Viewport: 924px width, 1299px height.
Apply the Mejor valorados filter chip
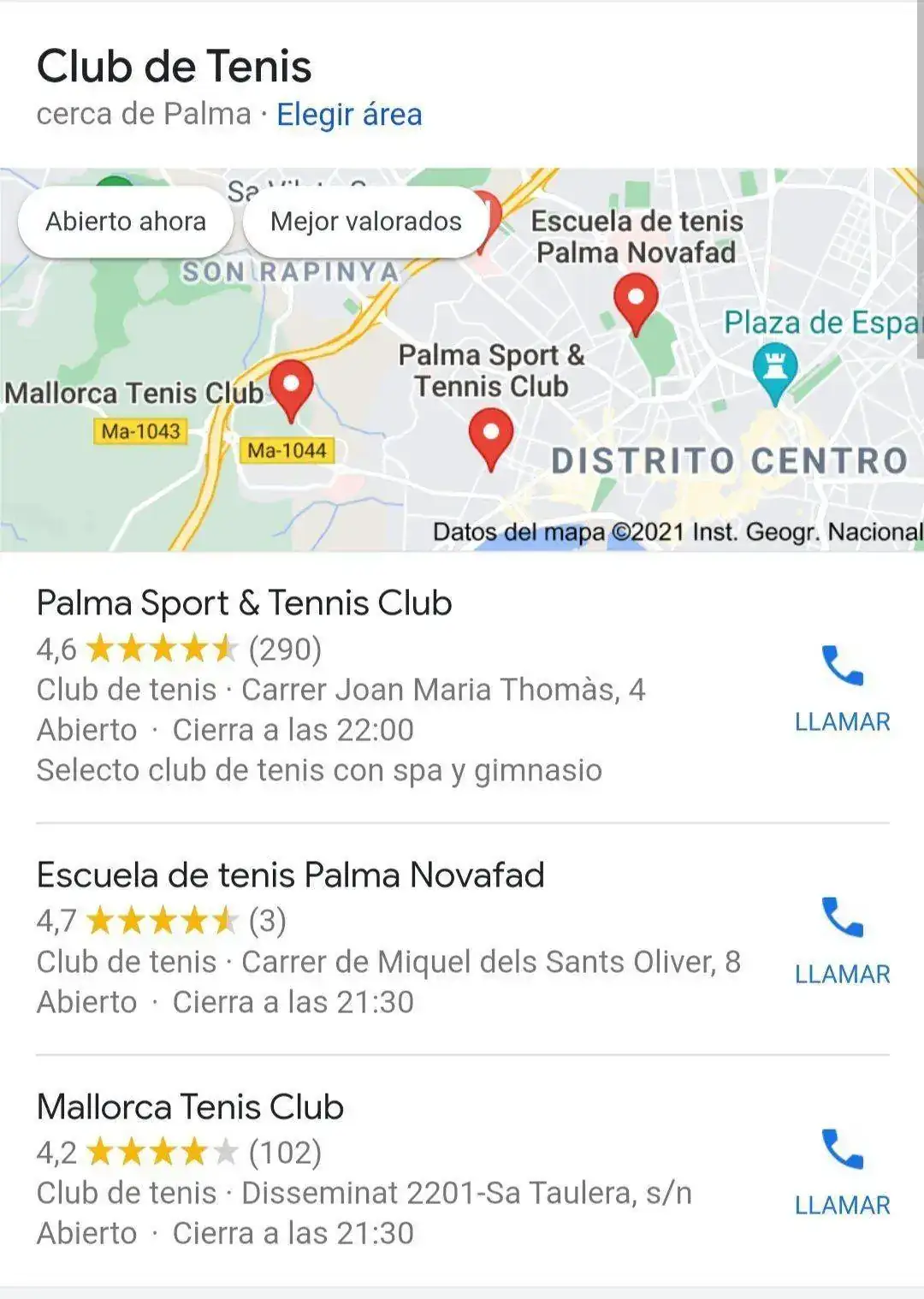(365, 222)
